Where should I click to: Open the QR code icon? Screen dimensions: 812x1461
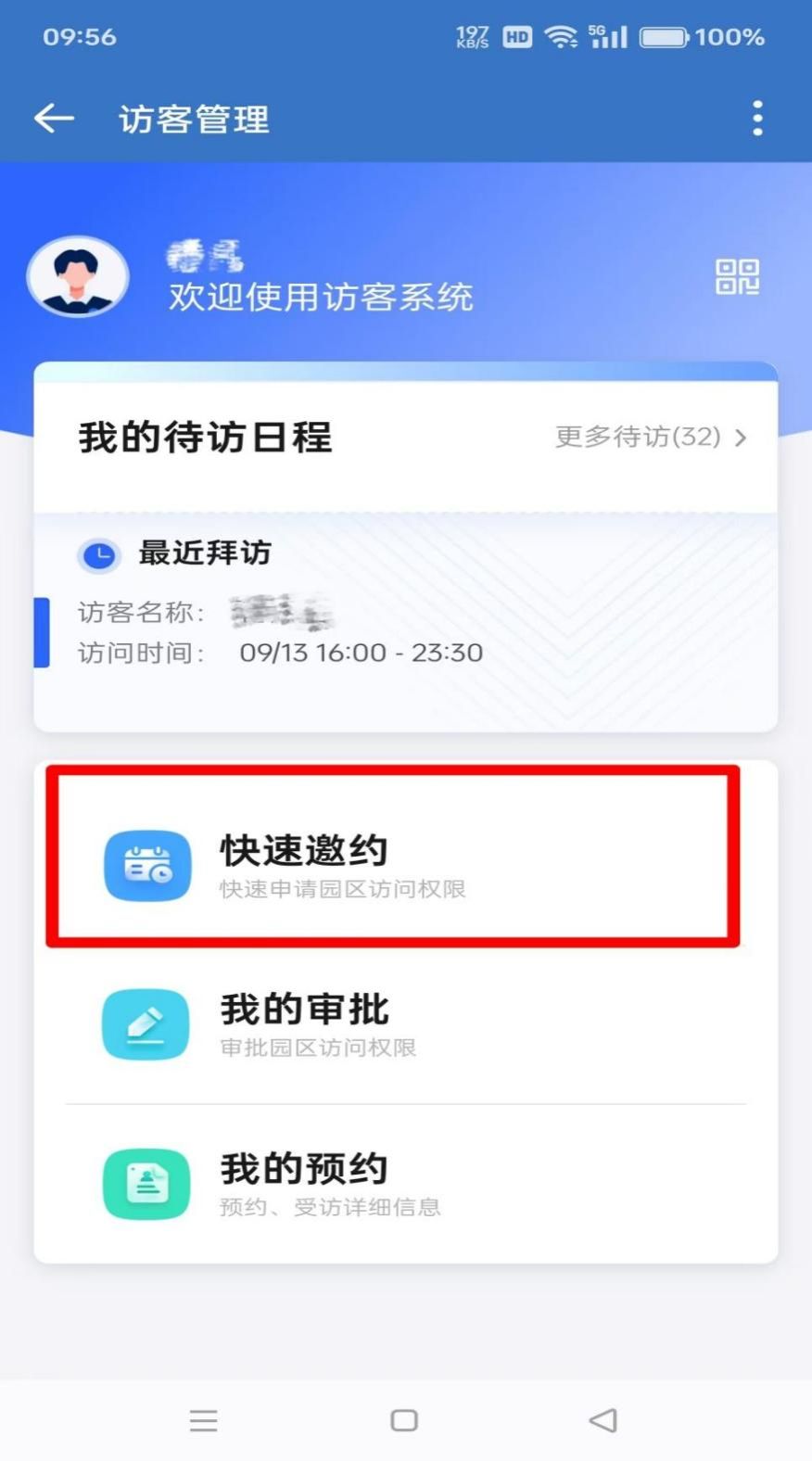pos(737,276)
